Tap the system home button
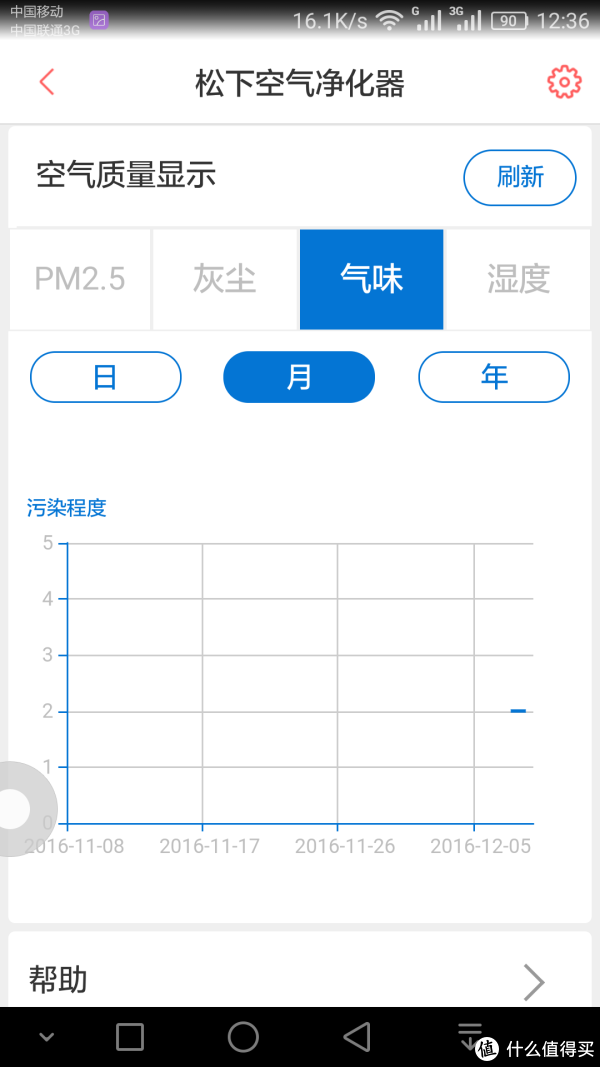The width and height of the screenshot is (600, 1067). [243, 1037]
